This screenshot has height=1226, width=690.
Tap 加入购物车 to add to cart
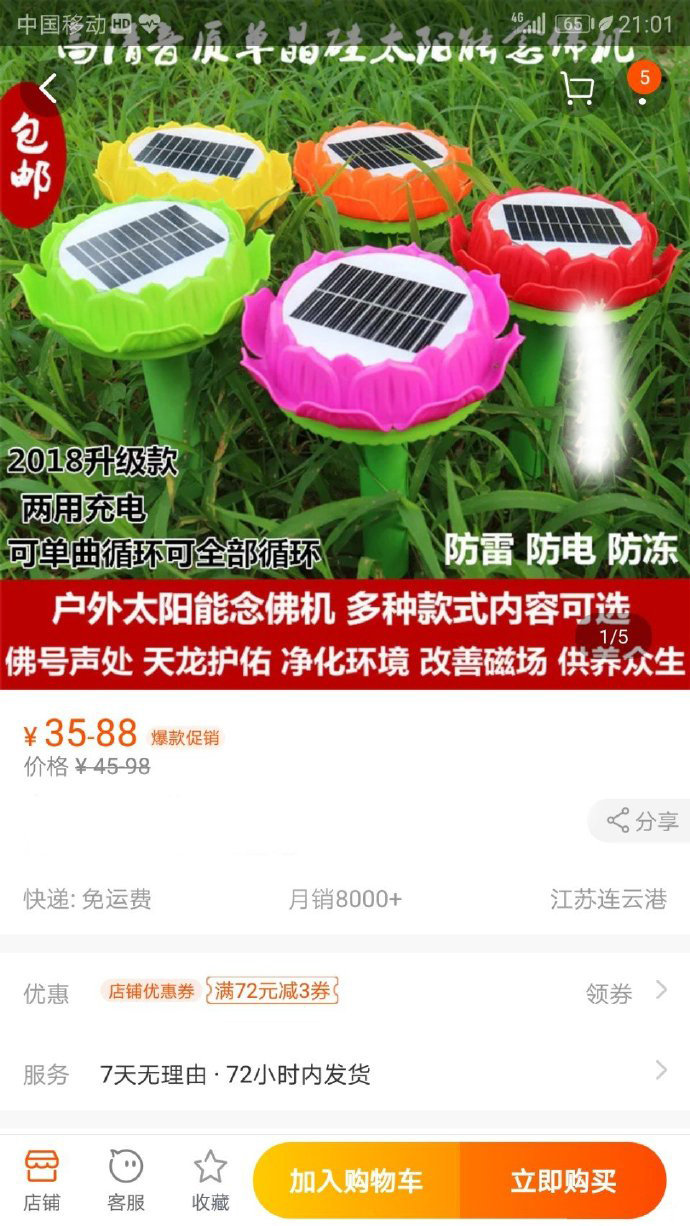[x=356, y=1181]
